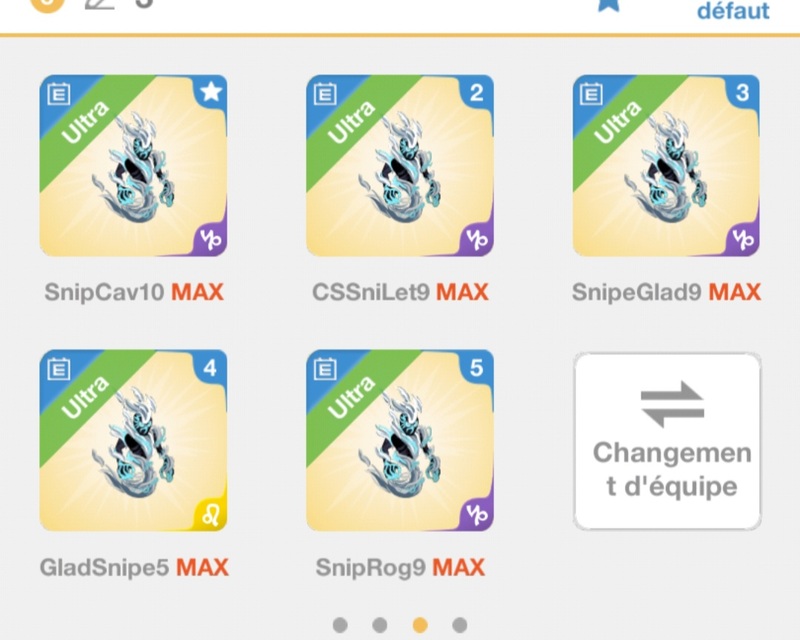800x640 pixels.
Task: Open the SnipRog9 monster card
Action: 400,440
